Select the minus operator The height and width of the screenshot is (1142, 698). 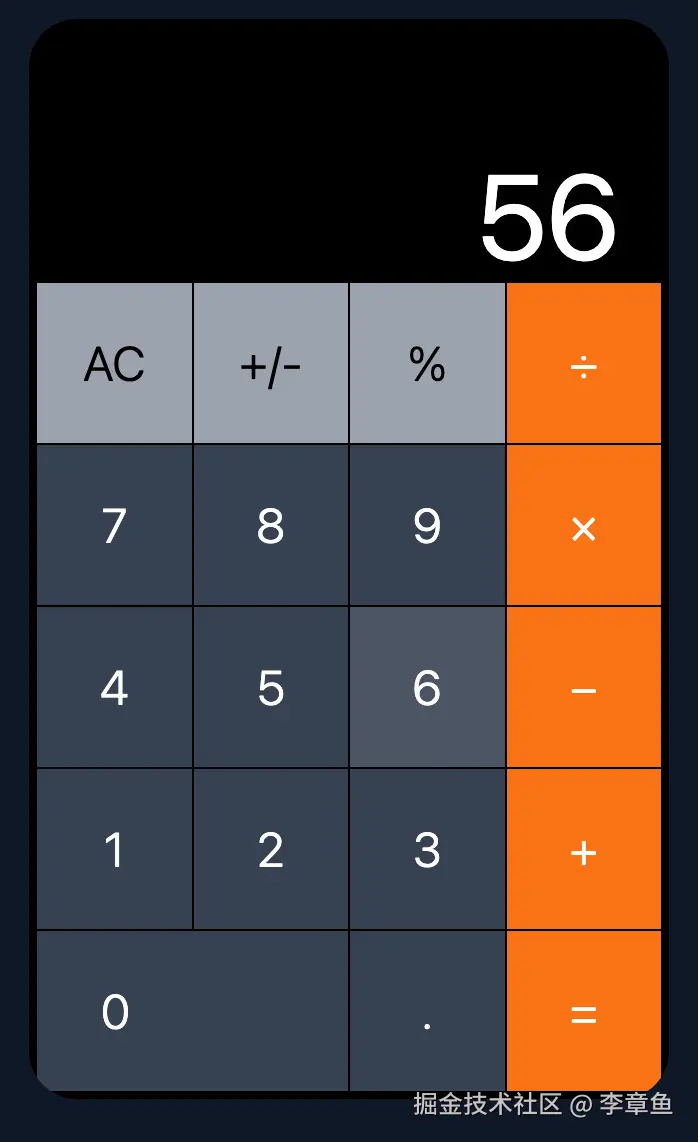584,687
